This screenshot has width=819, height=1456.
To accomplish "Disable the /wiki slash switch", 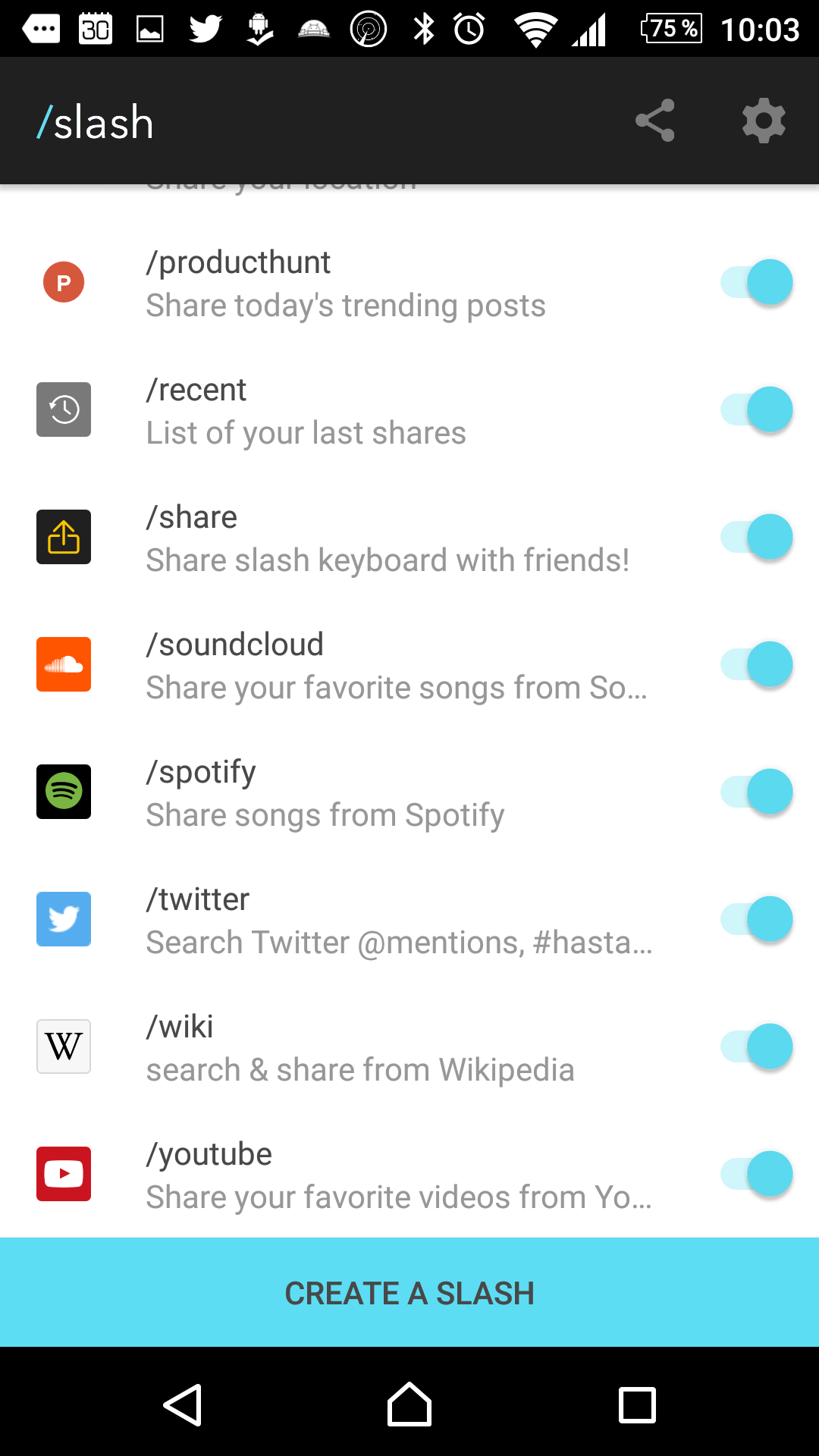I will 756,1047.
